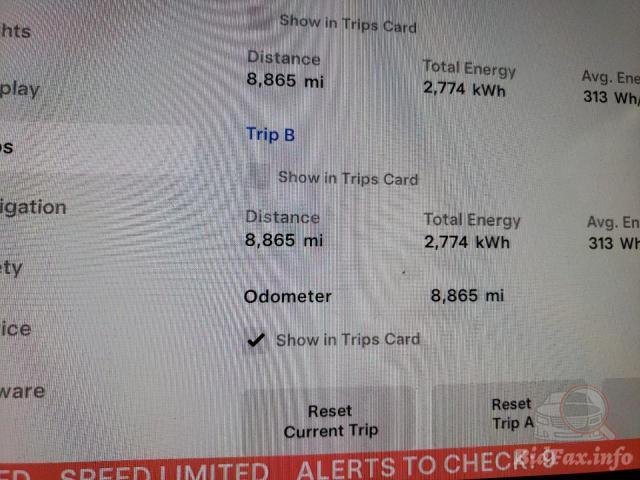Tap the Reset Current Trip button
Image resolution: width=640 pixels, height=480 pixels.
(330, 421)
